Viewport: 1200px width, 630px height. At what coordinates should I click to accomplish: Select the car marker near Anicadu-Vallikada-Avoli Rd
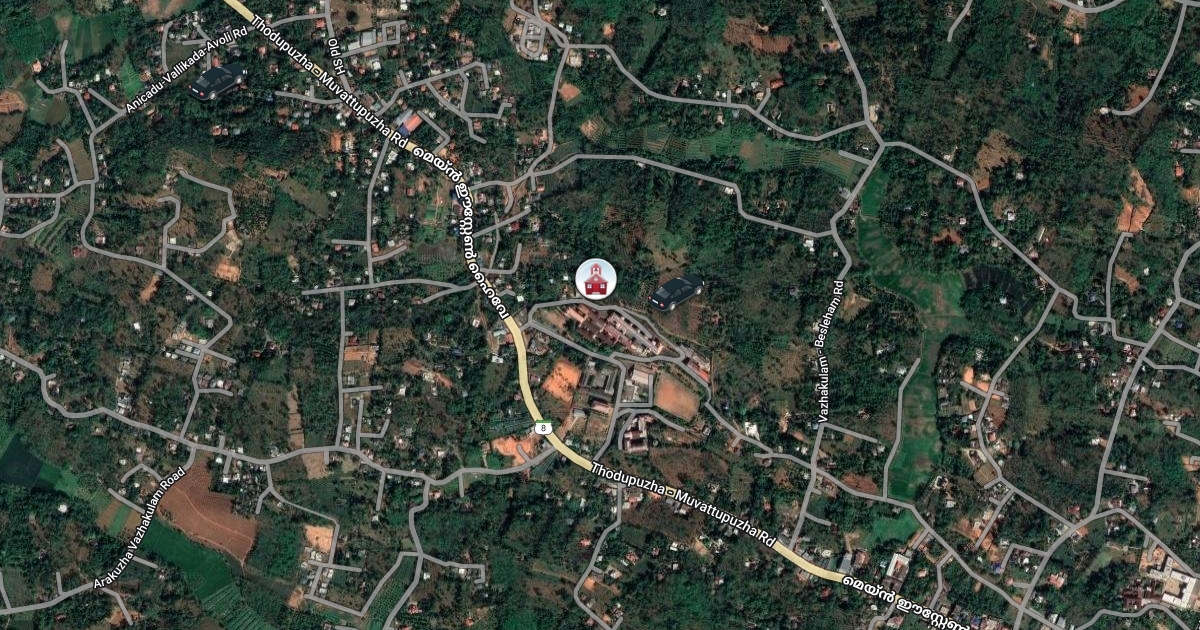click(x=218, y=80)
